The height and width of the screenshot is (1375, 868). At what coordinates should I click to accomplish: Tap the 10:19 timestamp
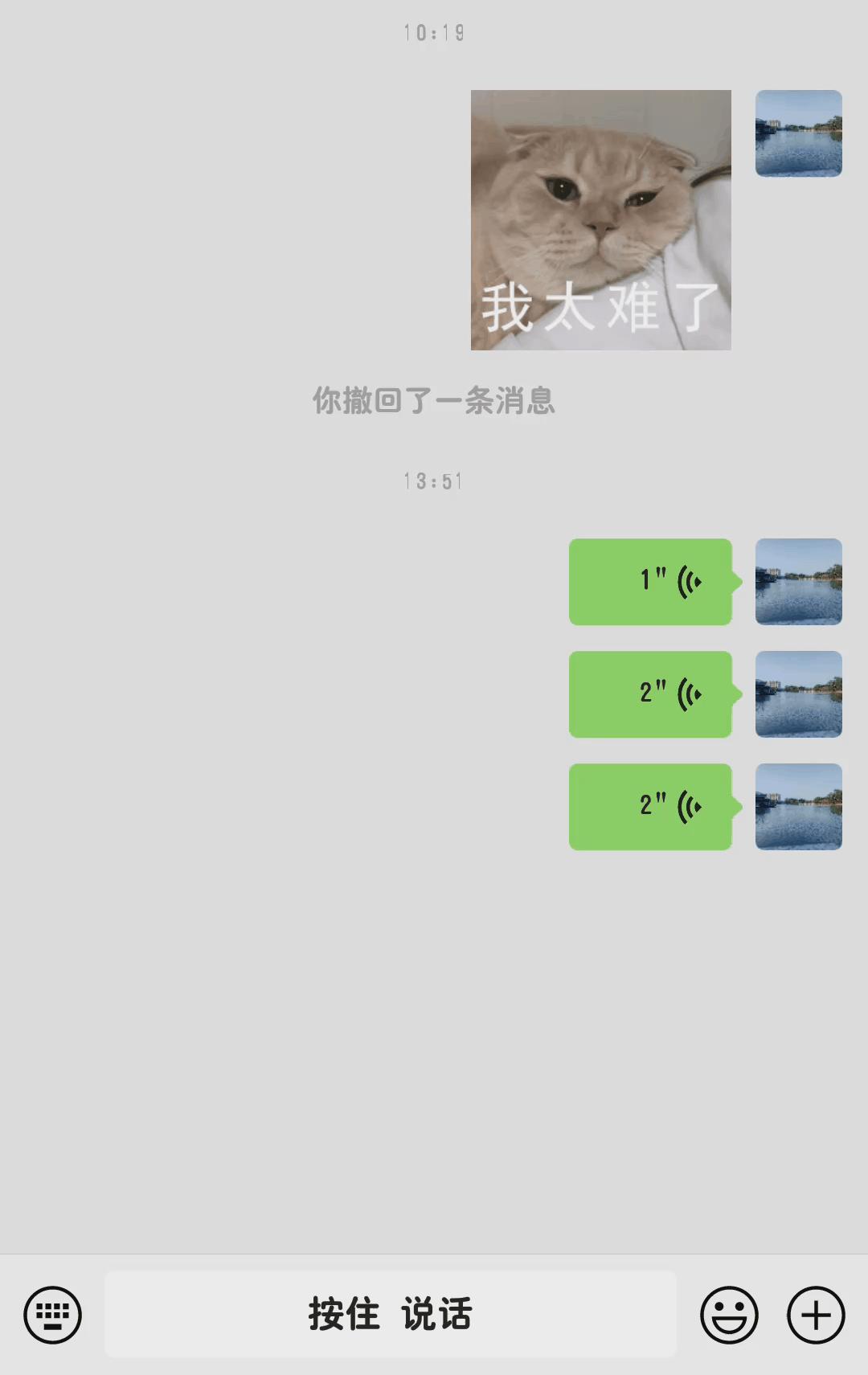click(434, 32)
